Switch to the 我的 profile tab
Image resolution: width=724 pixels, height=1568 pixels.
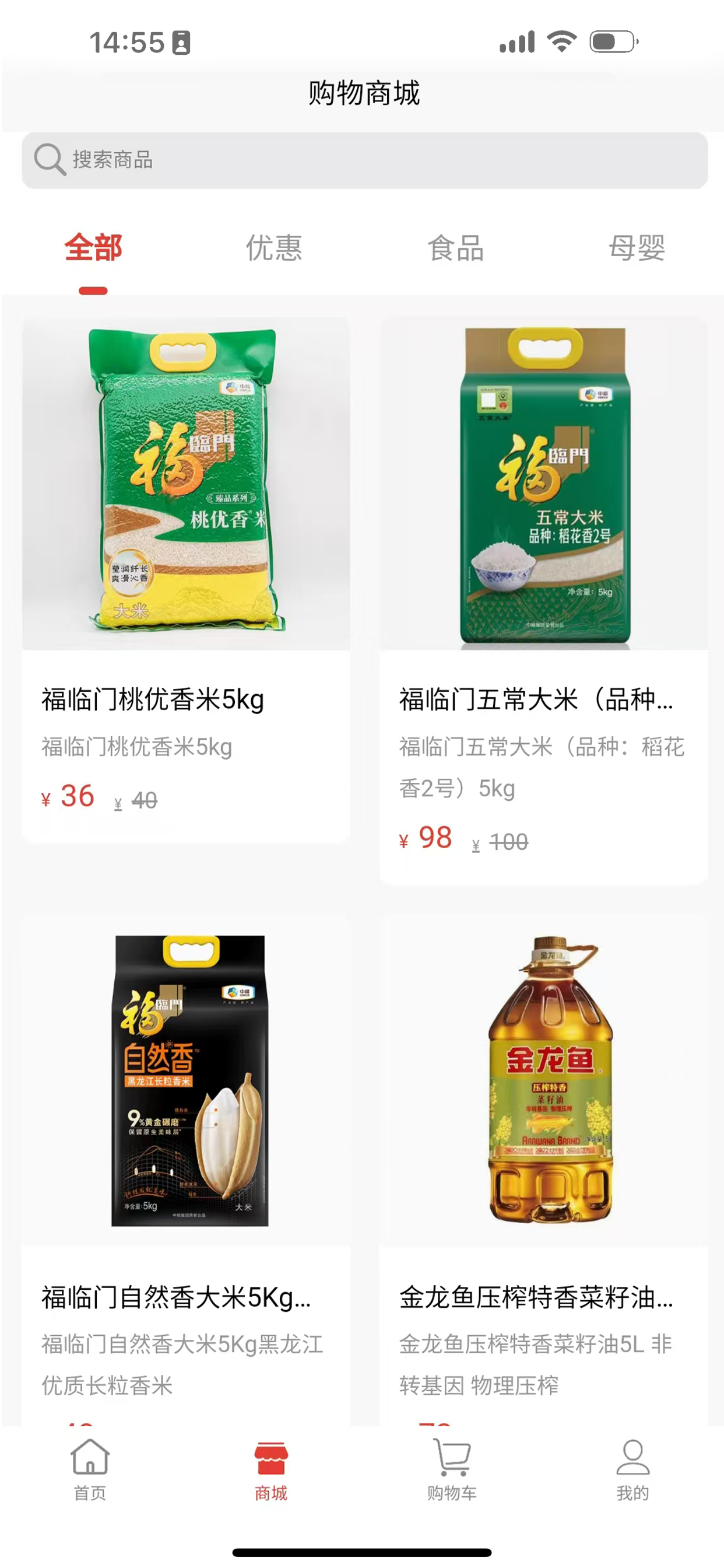coord(632,1469)
